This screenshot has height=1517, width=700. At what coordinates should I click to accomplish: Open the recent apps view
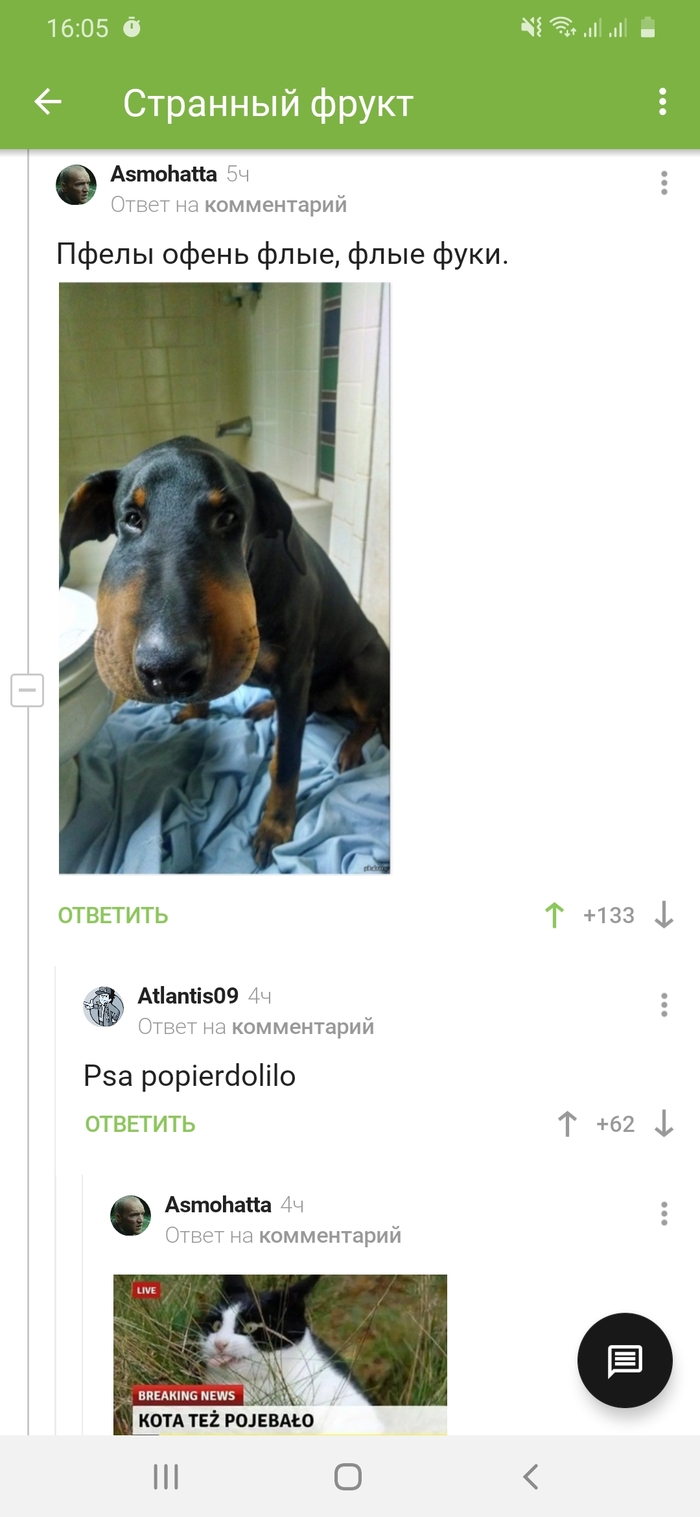click(166, 1476)
